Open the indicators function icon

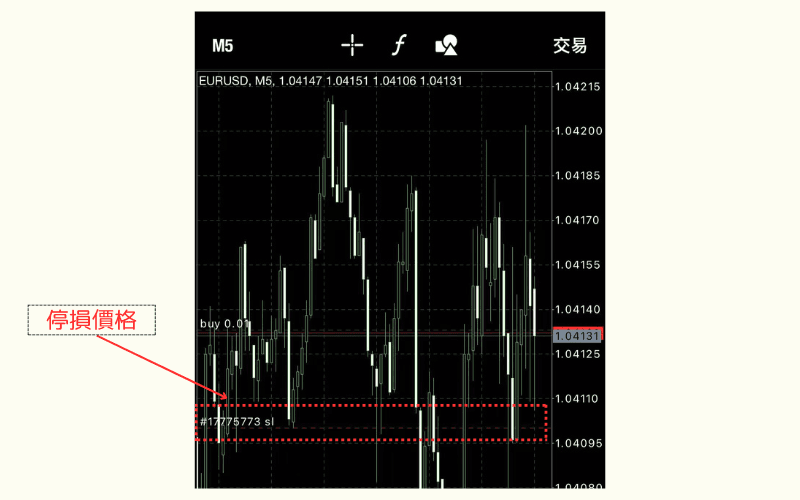point(399,45)
